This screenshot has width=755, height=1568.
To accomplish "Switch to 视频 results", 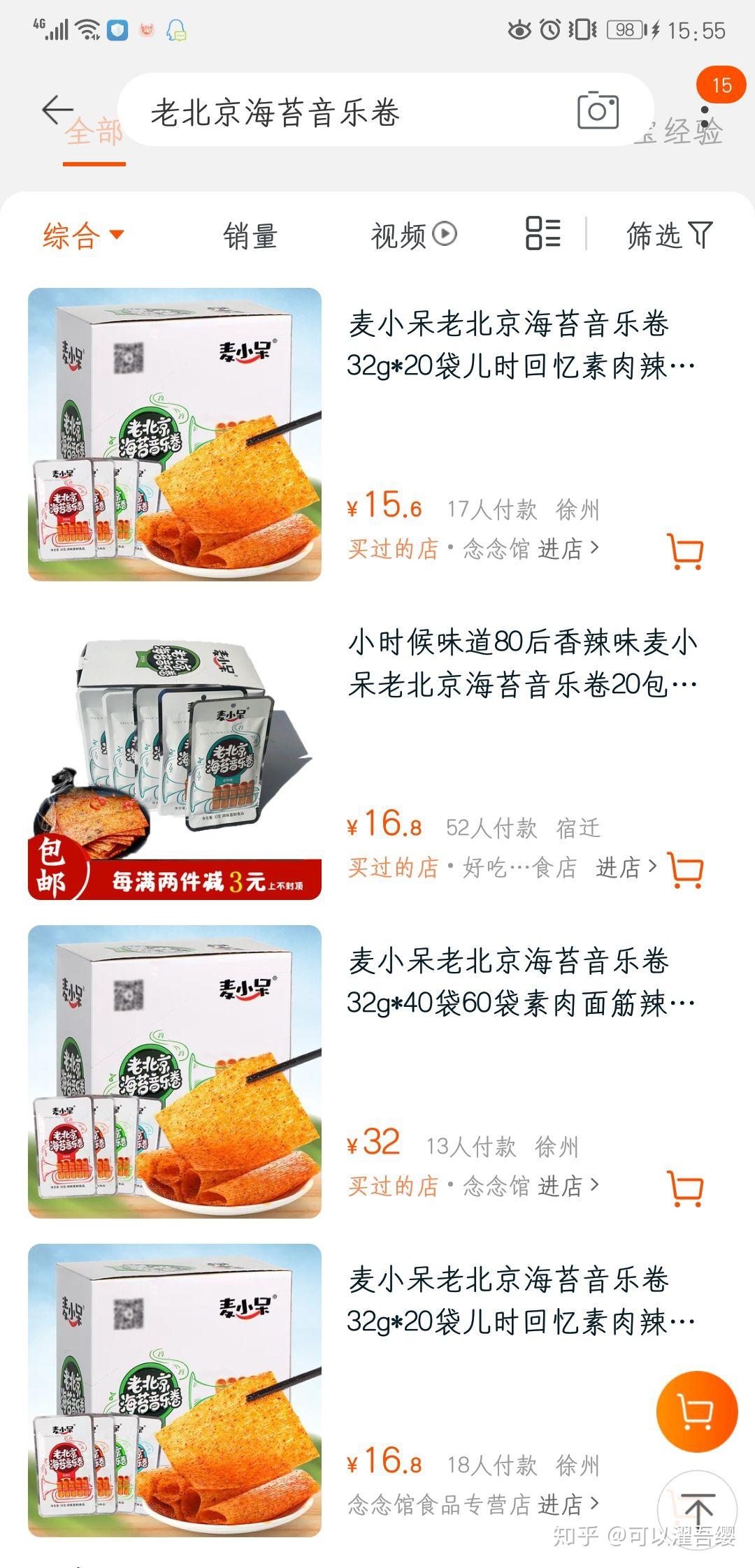I will tap(413, 235).
